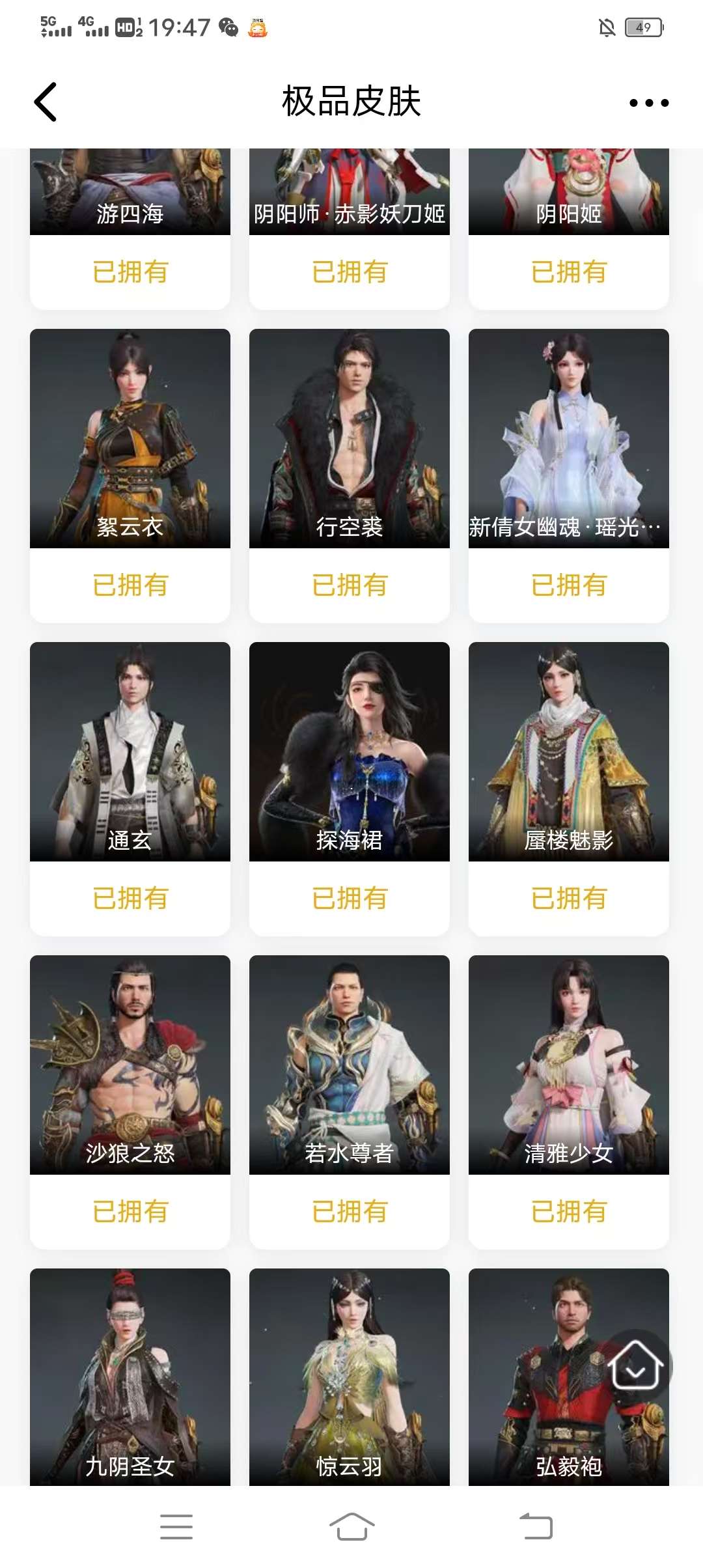Viewport: 703px width, 1568px height.
Task: Go back from 极品皮肤 page
Action: (46, 102)
